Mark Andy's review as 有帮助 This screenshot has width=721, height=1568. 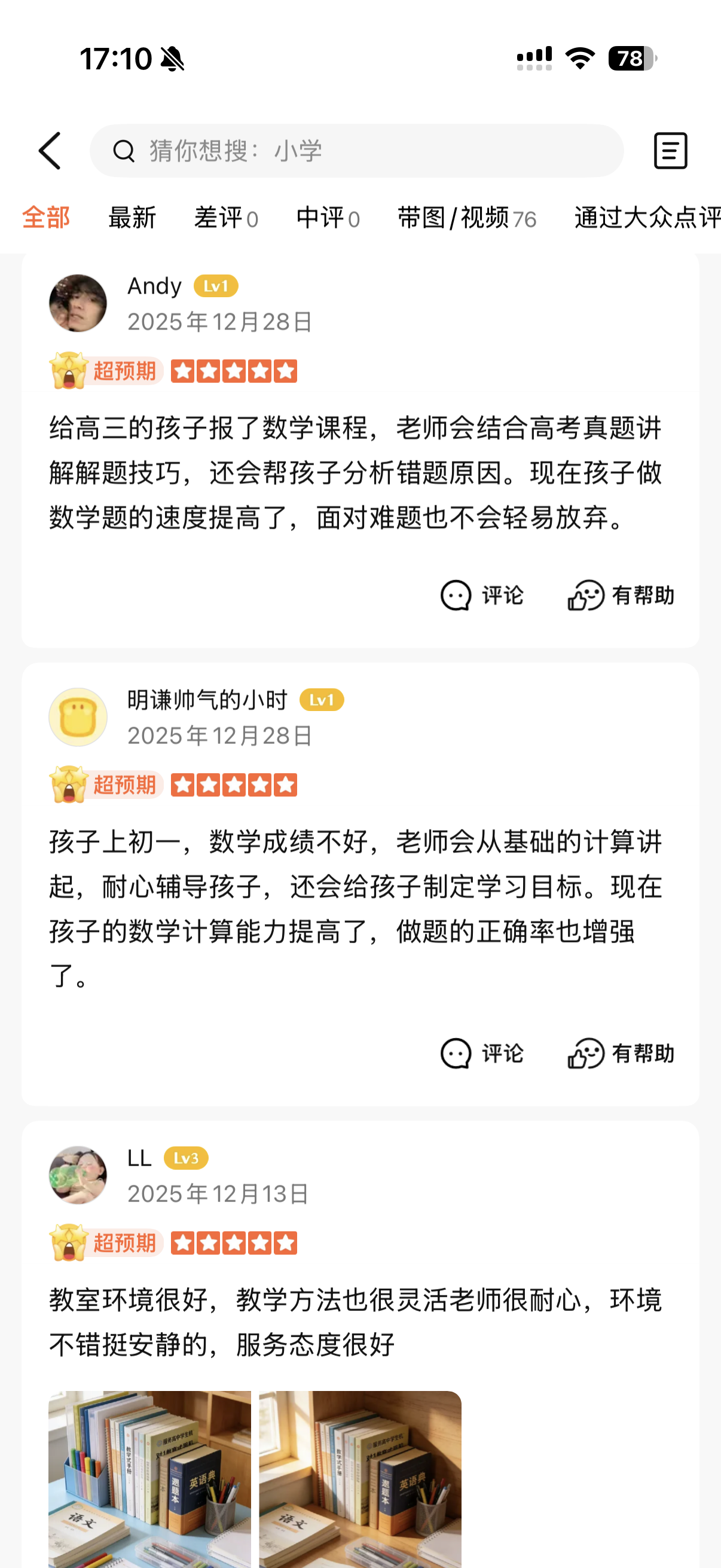pyautogui.click(x=621, y=595)
